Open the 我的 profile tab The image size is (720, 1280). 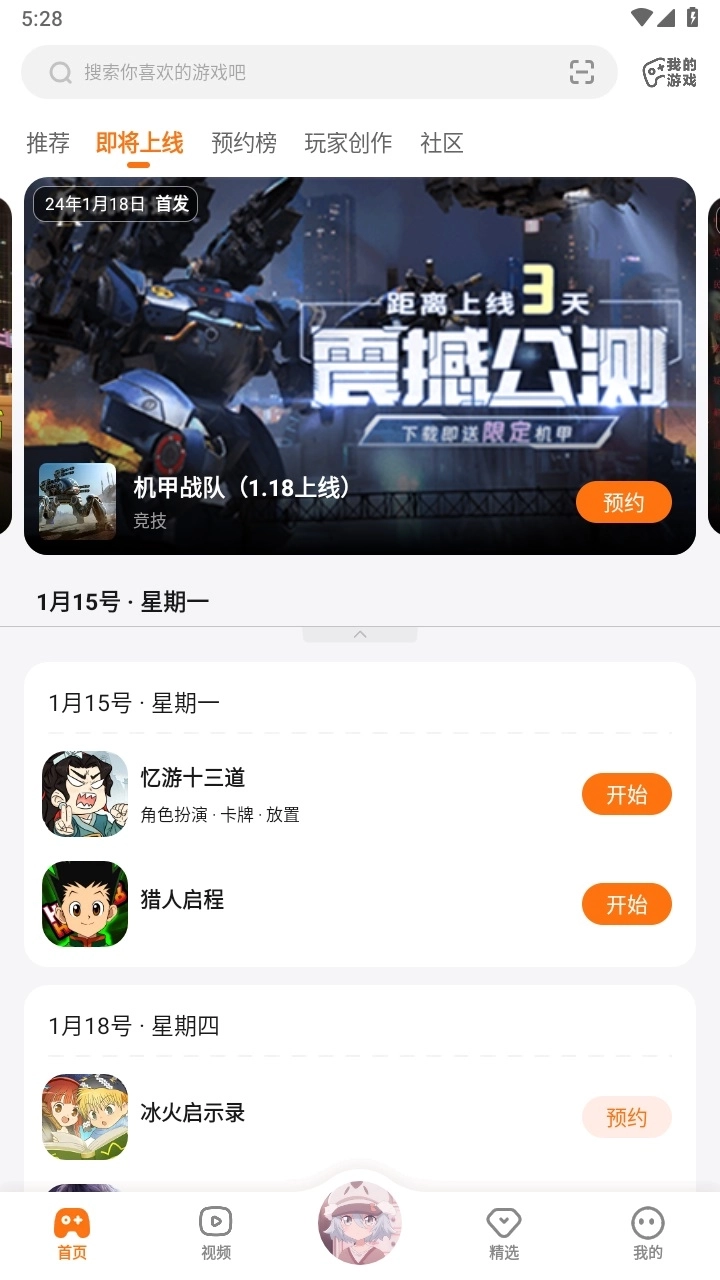tap(648, 1232)
